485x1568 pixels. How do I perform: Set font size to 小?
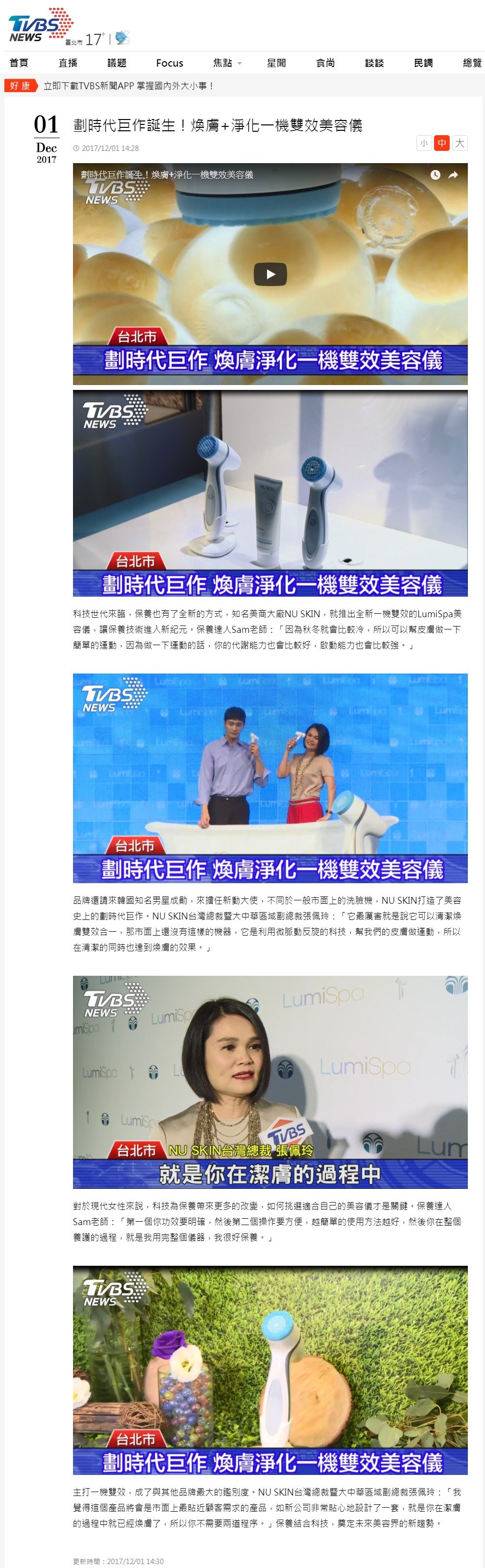click(x=424, y=143)
